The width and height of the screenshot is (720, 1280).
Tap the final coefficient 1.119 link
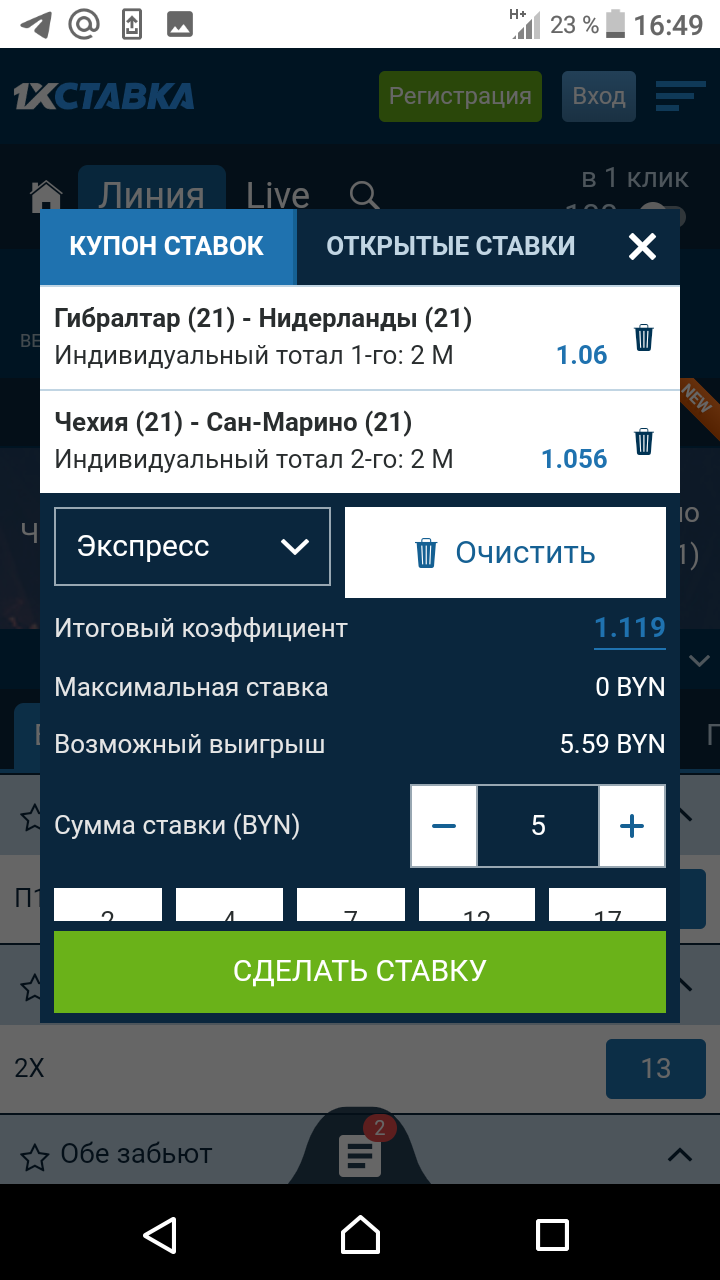point(629,628)
